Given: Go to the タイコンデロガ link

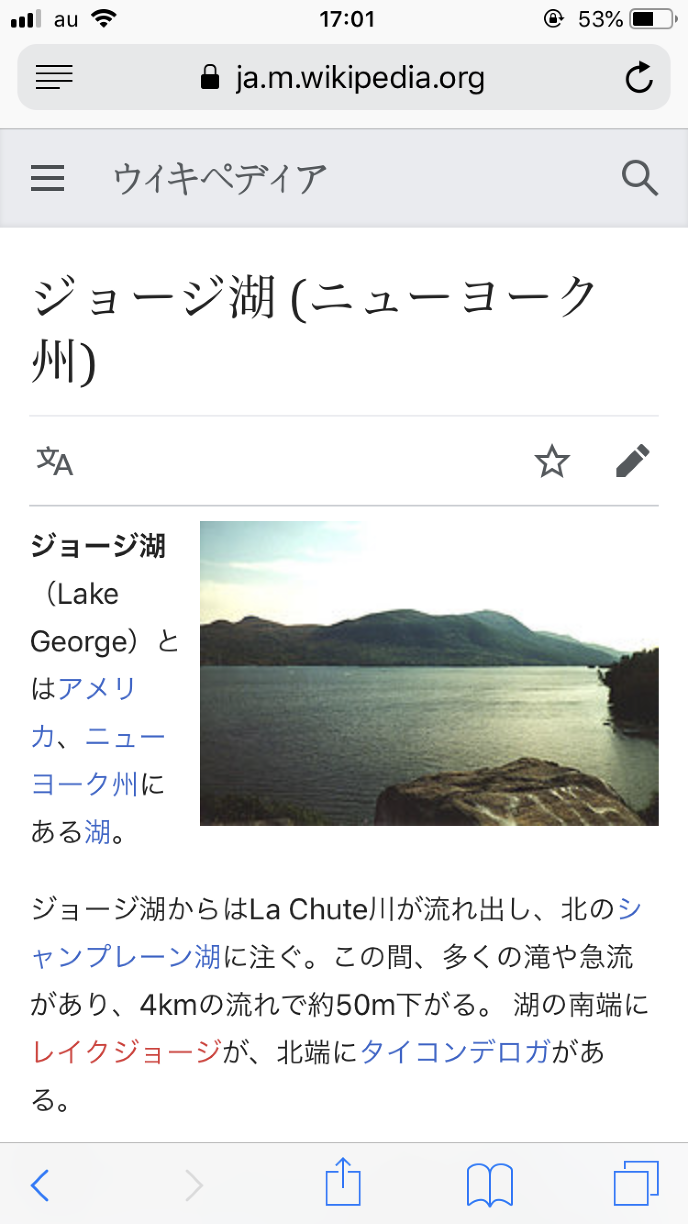Looking at the screenshot, I should click(x=454, y=1051).
